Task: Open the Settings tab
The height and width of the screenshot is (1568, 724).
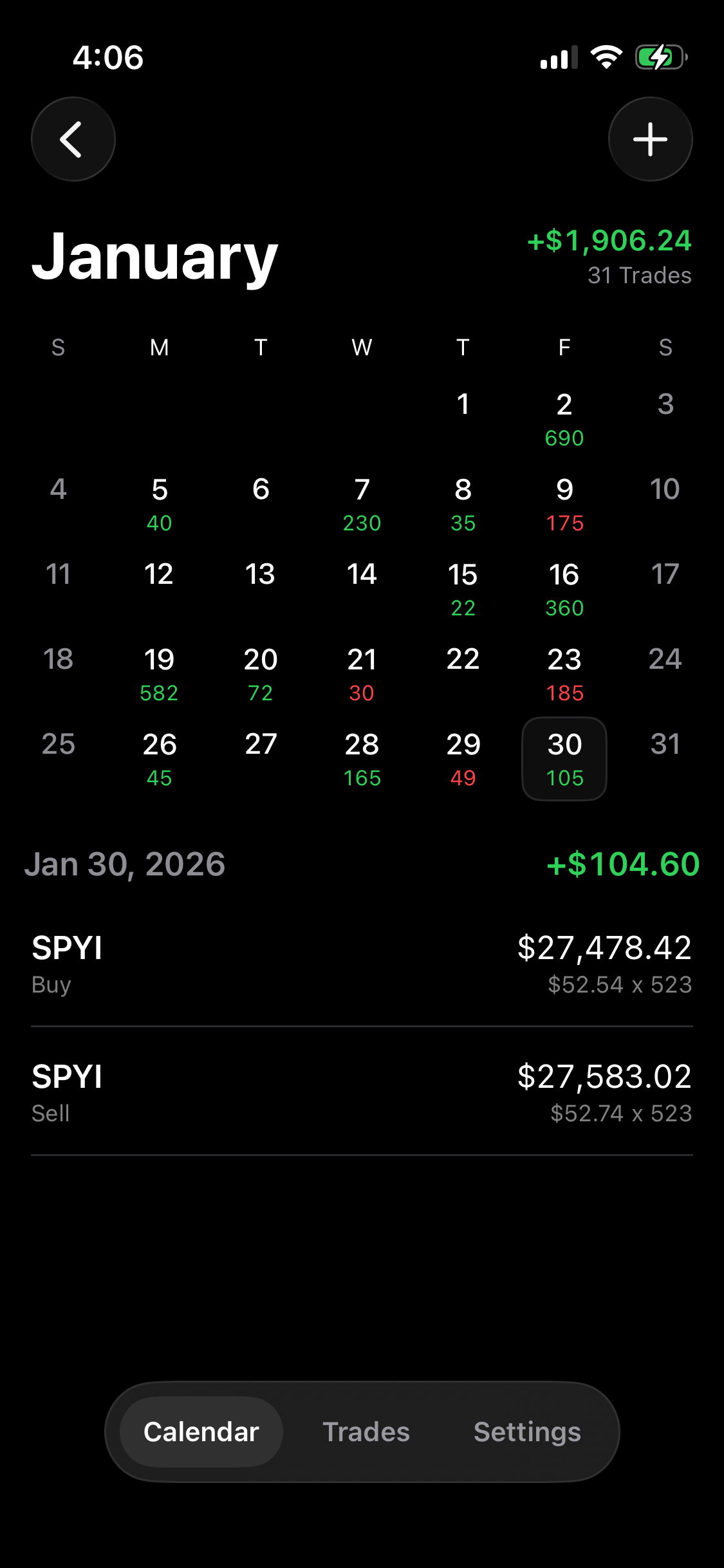Action: tap(527, 1432)
